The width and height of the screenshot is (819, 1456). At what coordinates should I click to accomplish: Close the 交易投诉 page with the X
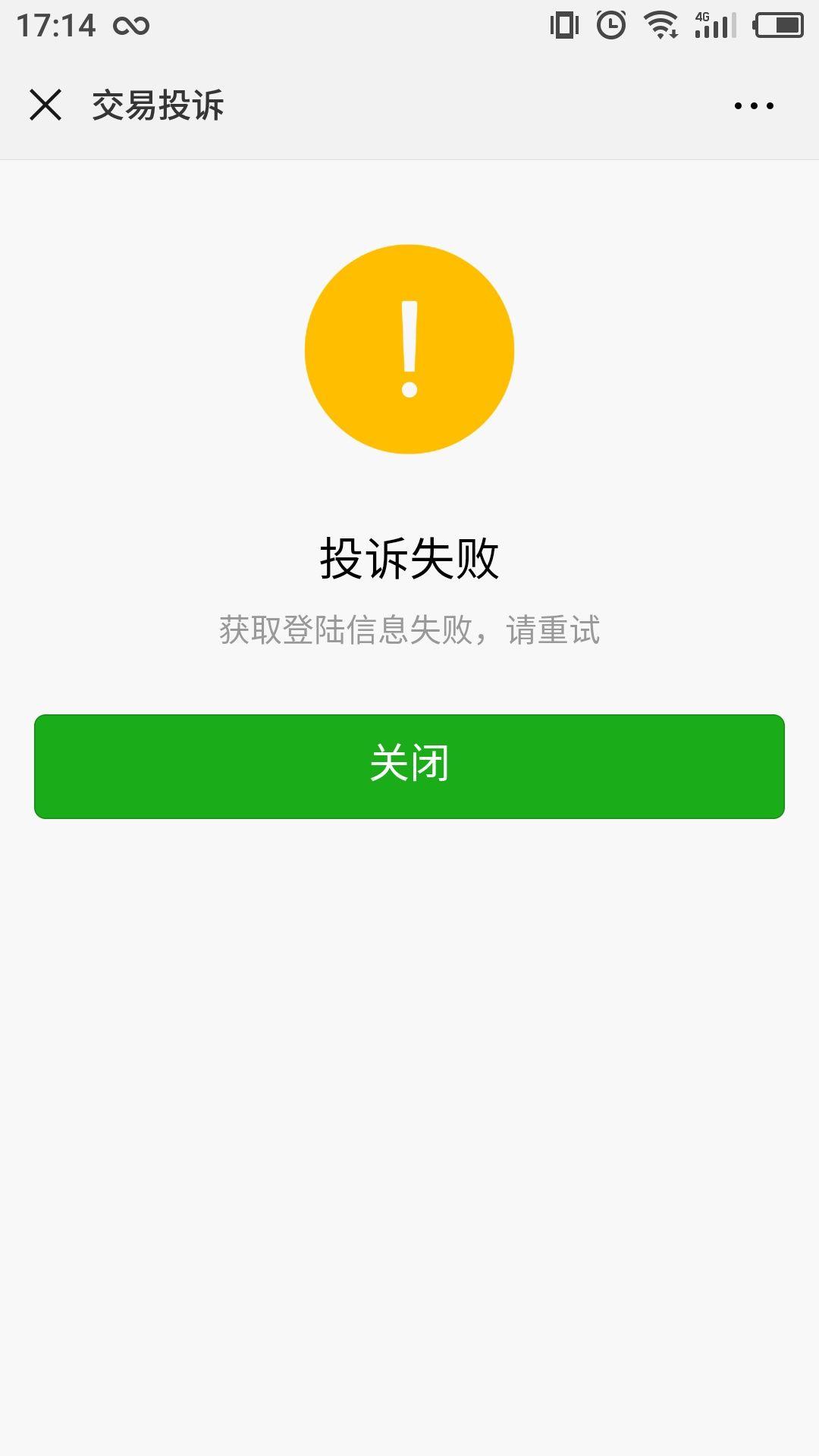click(45, 105)
